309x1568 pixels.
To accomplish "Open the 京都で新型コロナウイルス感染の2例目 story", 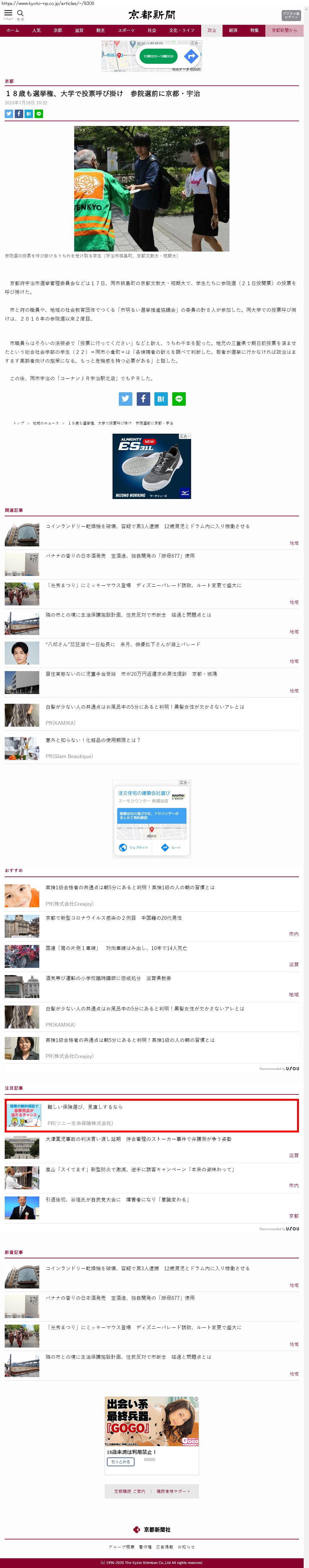I will point(113,918).
